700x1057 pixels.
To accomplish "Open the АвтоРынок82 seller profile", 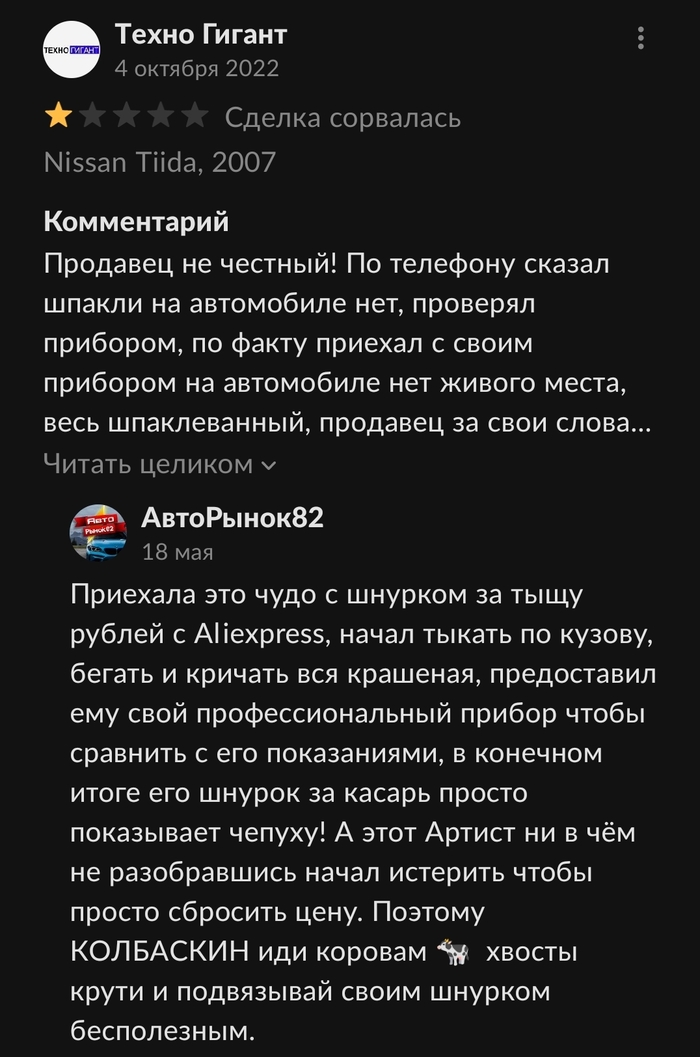I will coord(232,517).
